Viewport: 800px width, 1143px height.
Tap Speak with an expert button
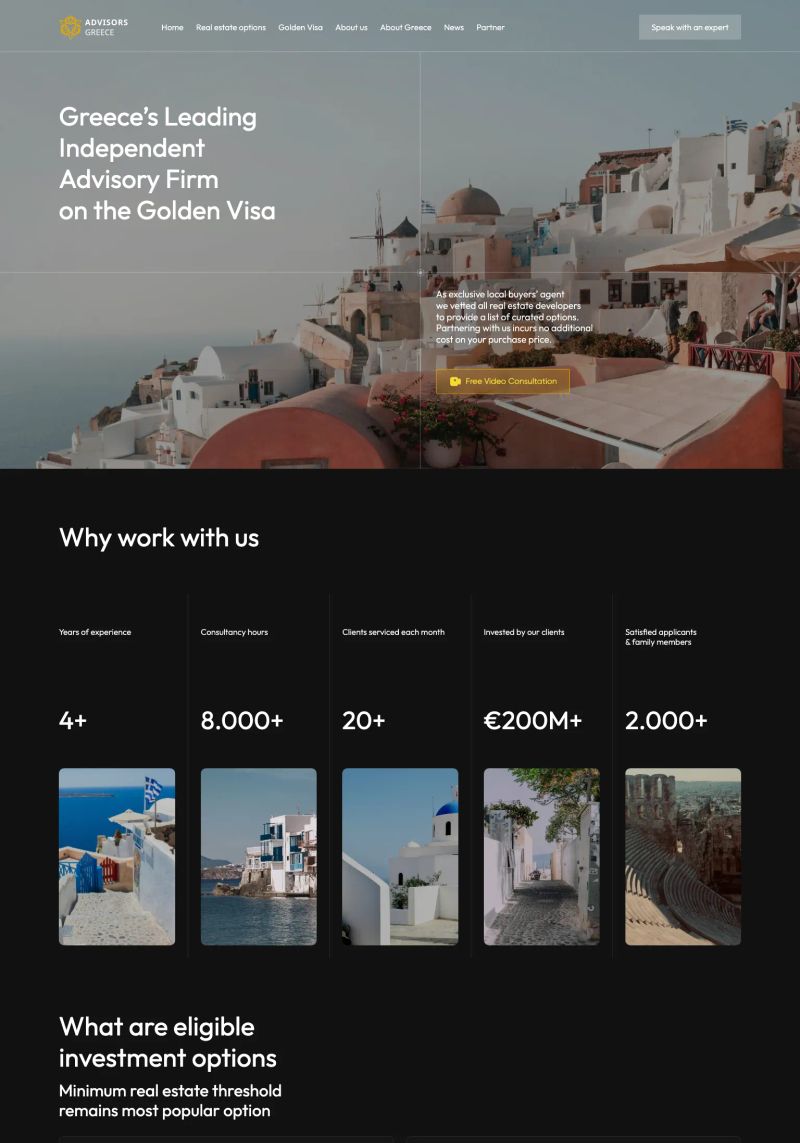pos(690,27)
